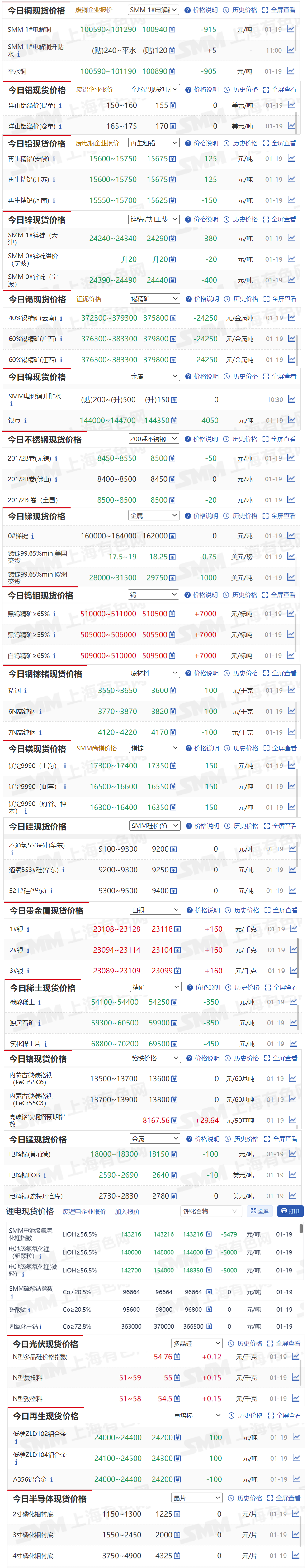Open SMM崮镁价格 link
Screen dimensions: 307x1568
tap(97, 748)
